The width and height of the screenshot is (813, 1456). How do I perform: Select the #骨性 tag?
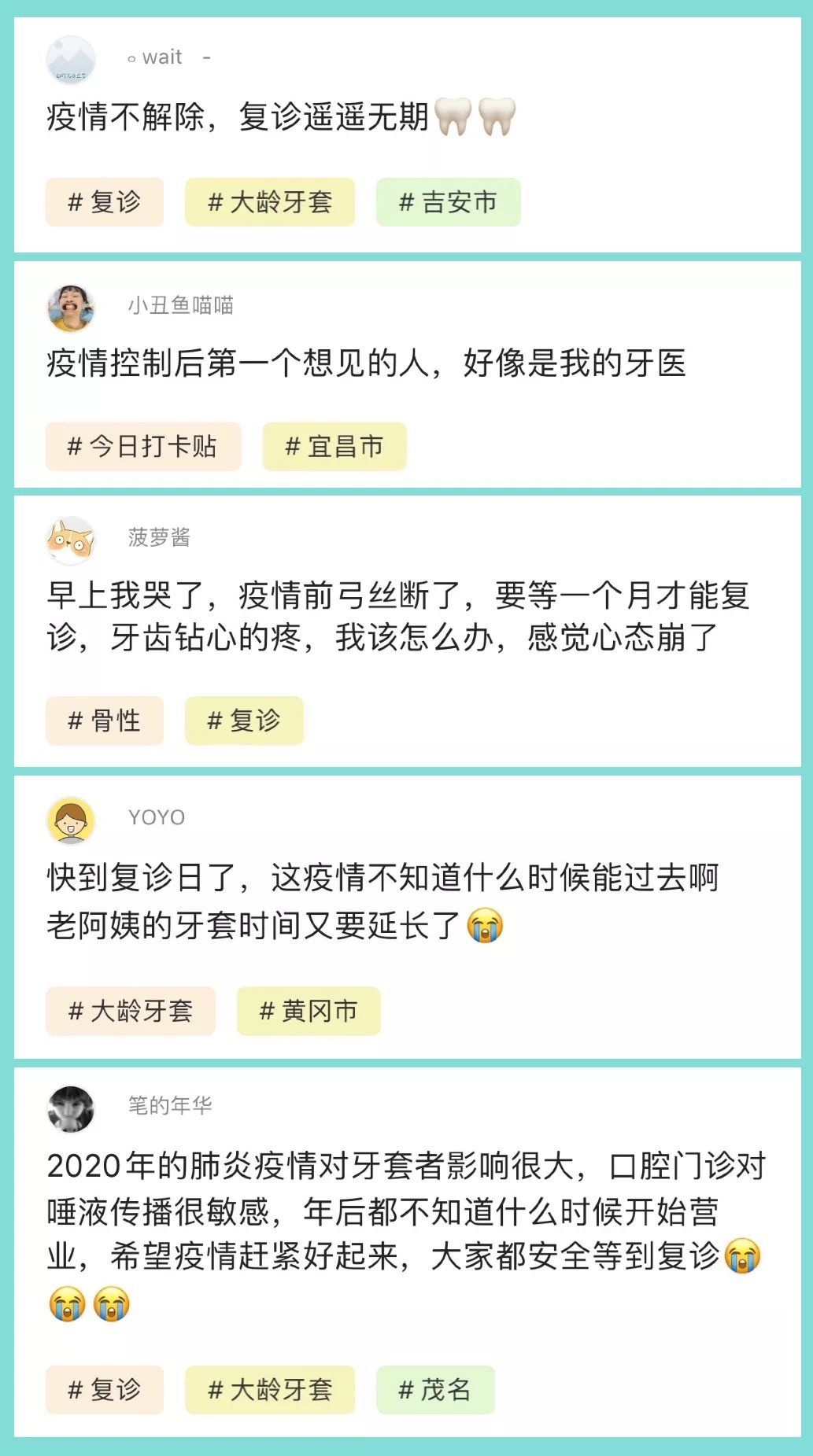[102, 720]
